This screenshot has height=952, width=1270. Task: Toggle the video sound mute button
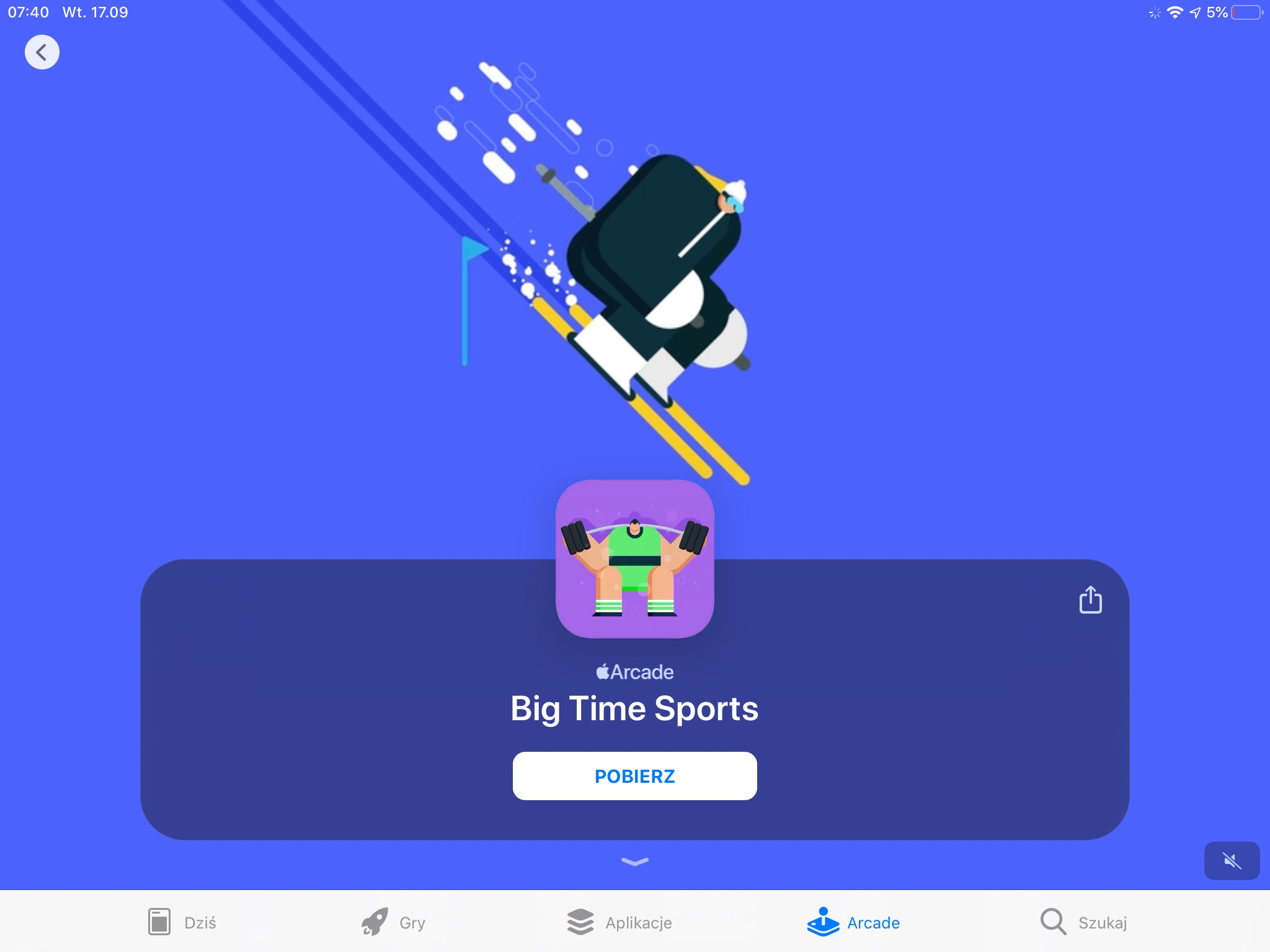click(x=1232, y=860)
